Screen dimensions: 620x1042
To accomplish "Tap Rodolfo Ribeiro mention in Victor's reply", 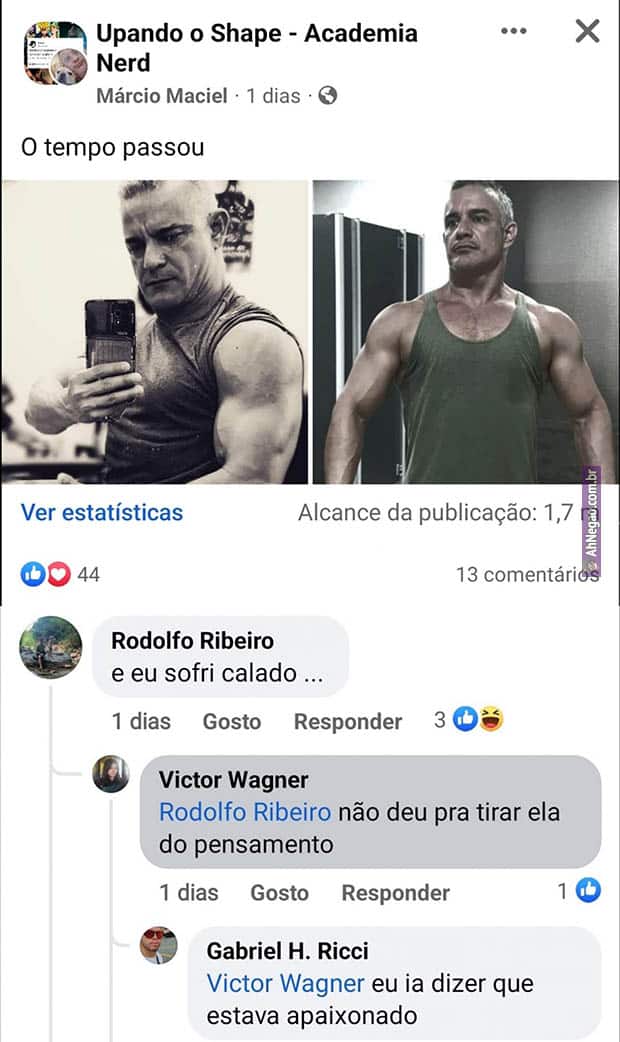I will click(245, 812).
